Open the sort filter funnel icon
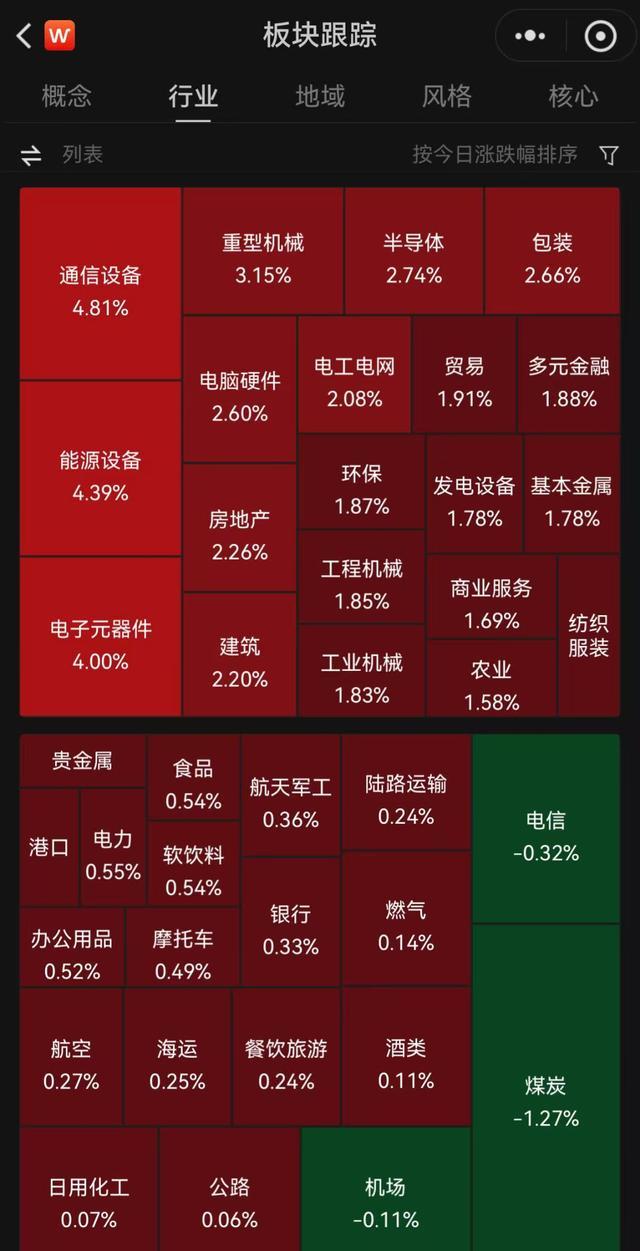Screen dimensions: 640x1251 pos(608,155)
